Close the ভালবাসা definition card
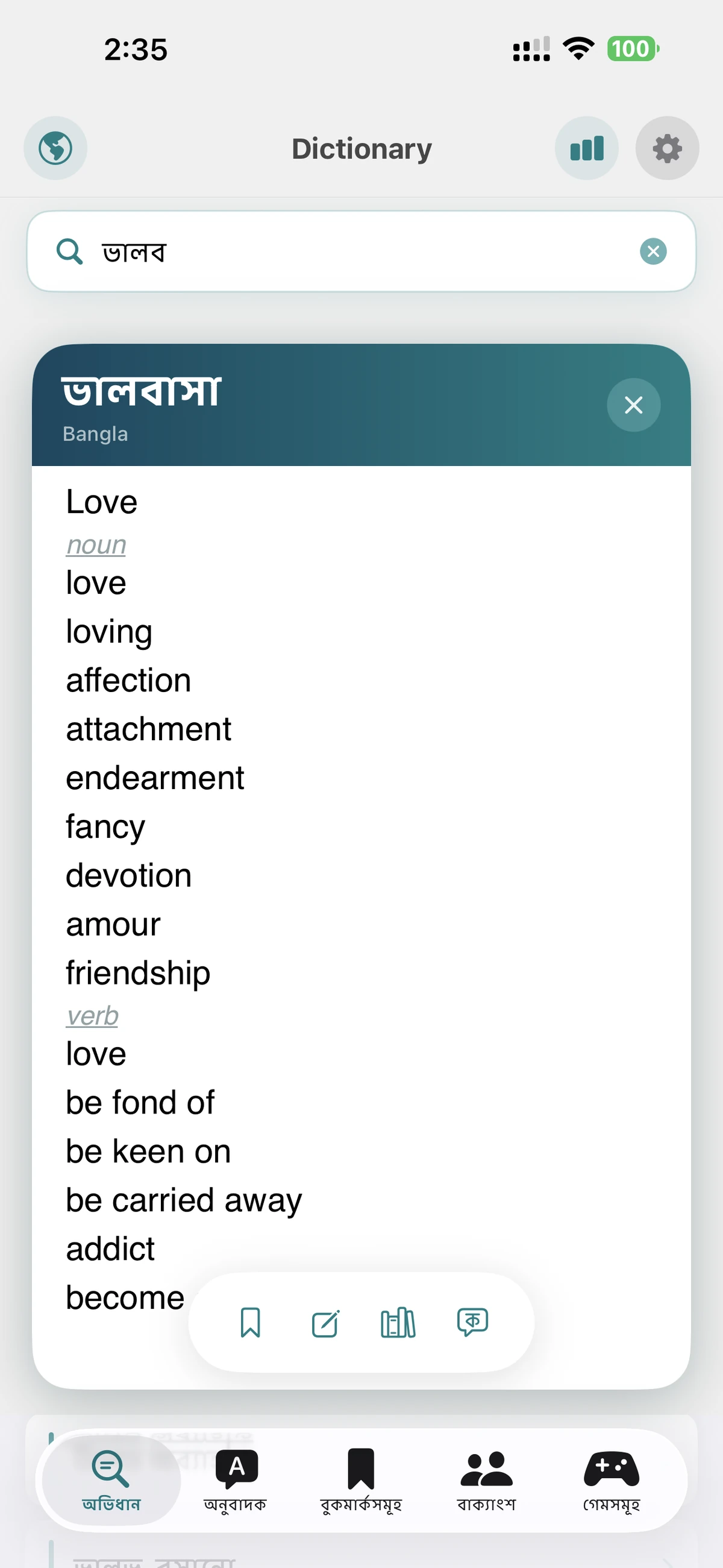 coord(634,405)
